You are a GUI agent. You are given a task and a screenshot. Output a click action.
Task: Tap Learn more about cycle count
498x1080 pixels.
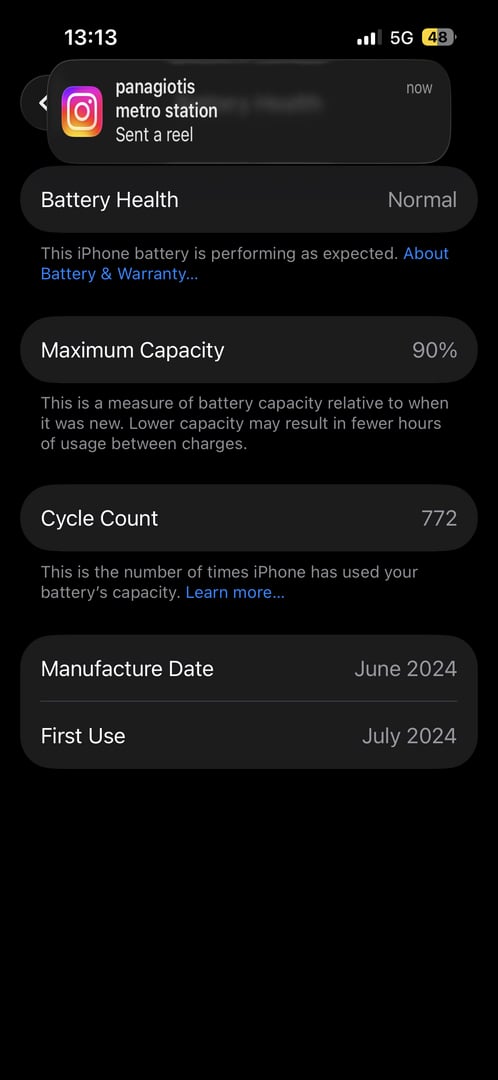[x=235, y=592]
